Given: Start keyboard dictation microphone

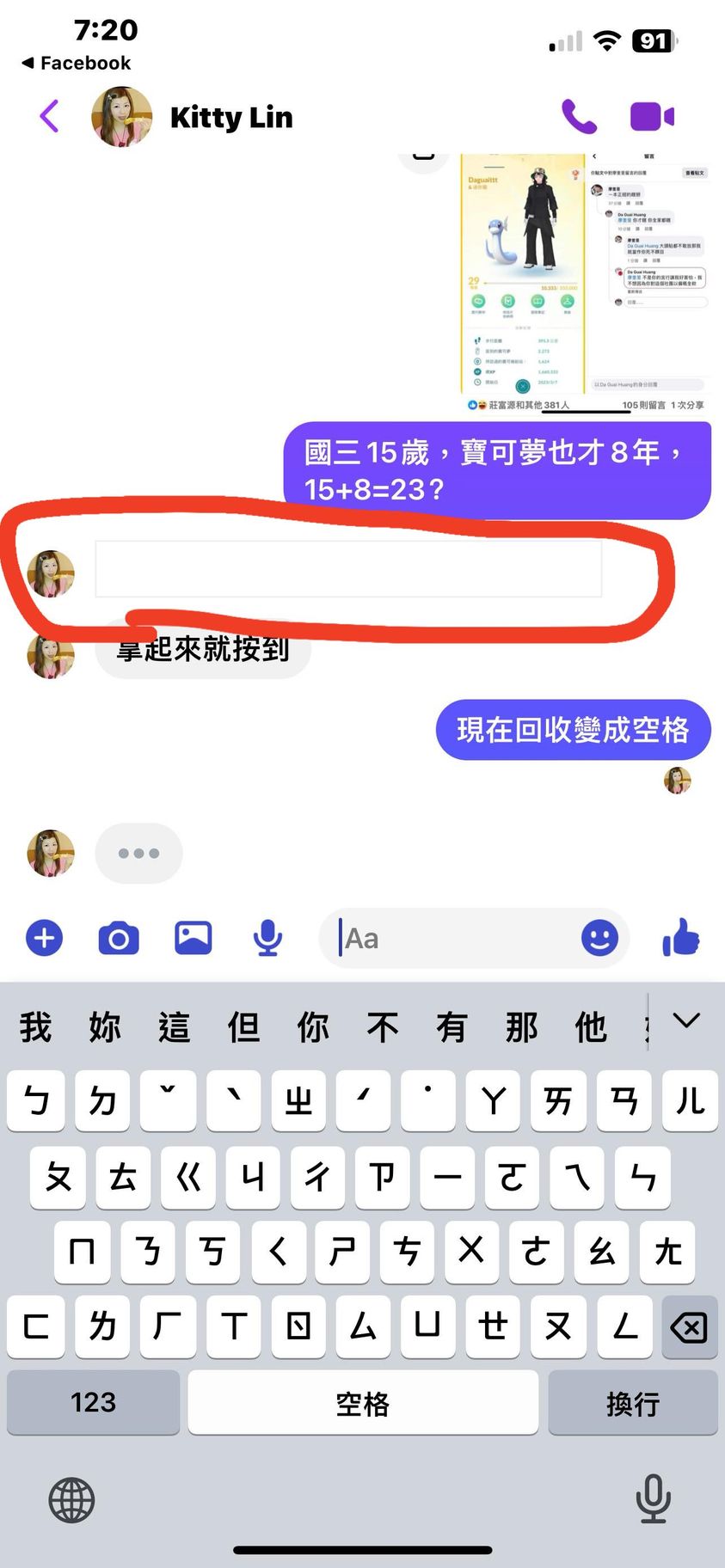Looking at the screenshot, I should pos(653,1498).
